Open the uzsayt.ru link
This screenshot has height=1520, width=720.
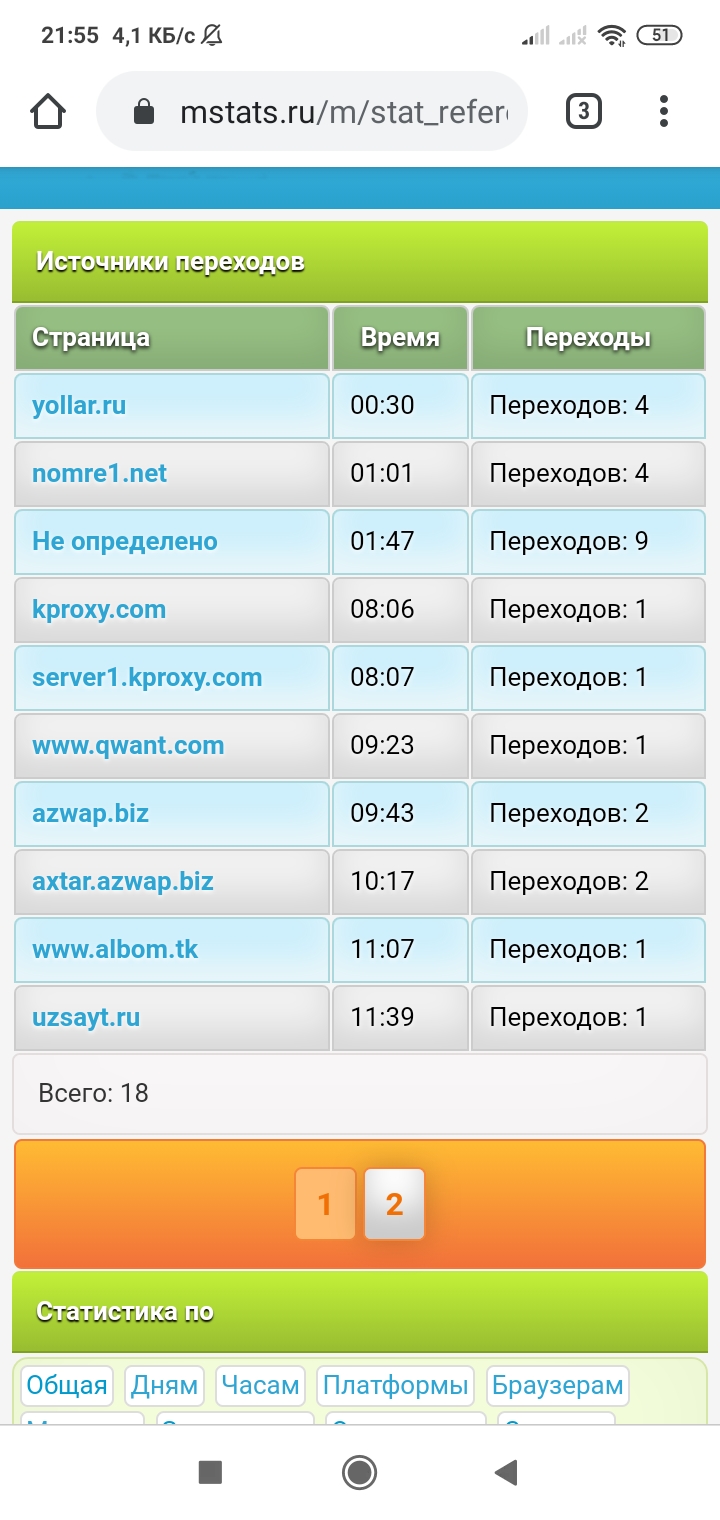click(x=86, y=1017)
